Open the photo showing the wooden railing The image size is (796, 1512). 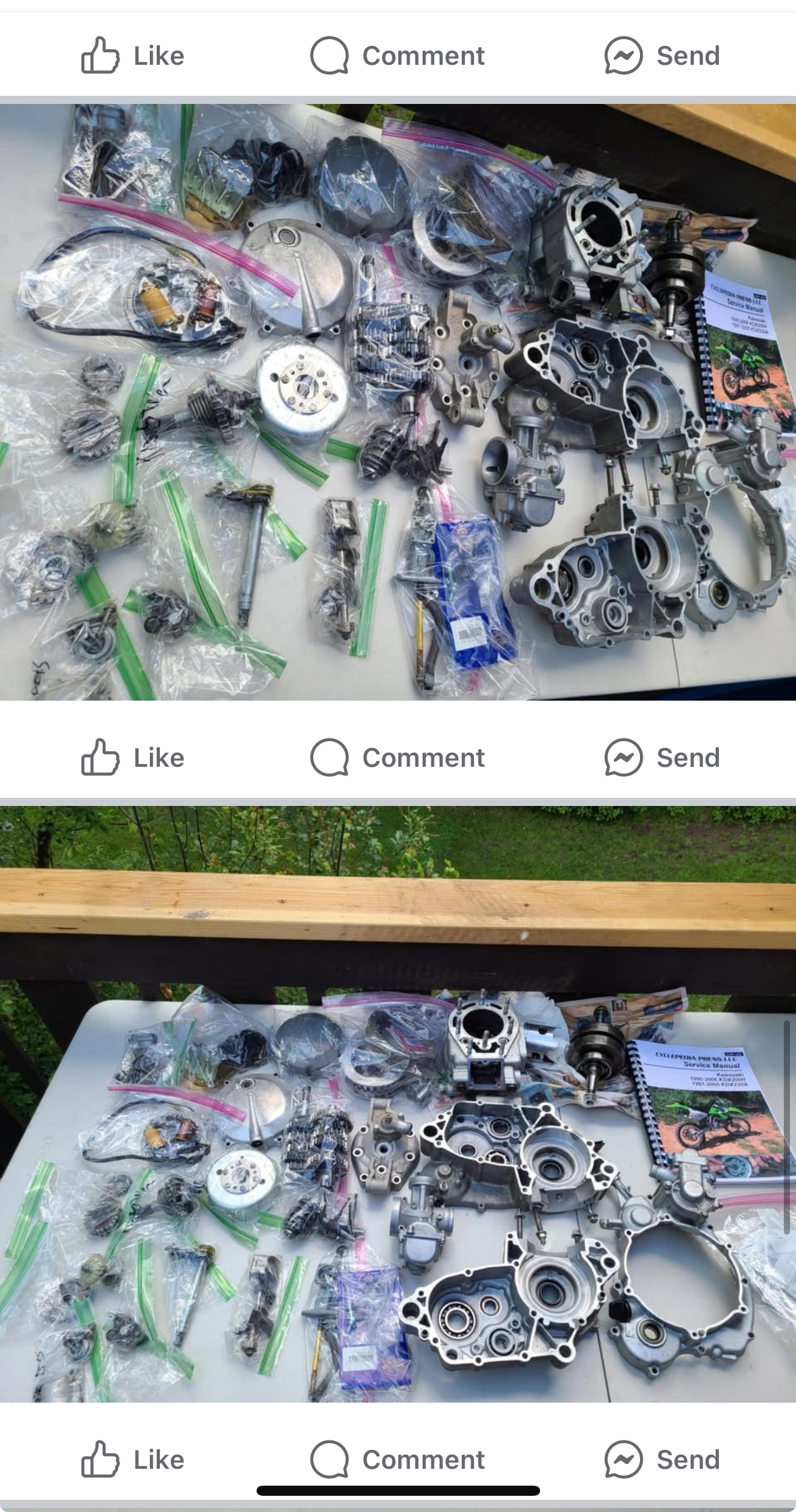(398, 1104)
